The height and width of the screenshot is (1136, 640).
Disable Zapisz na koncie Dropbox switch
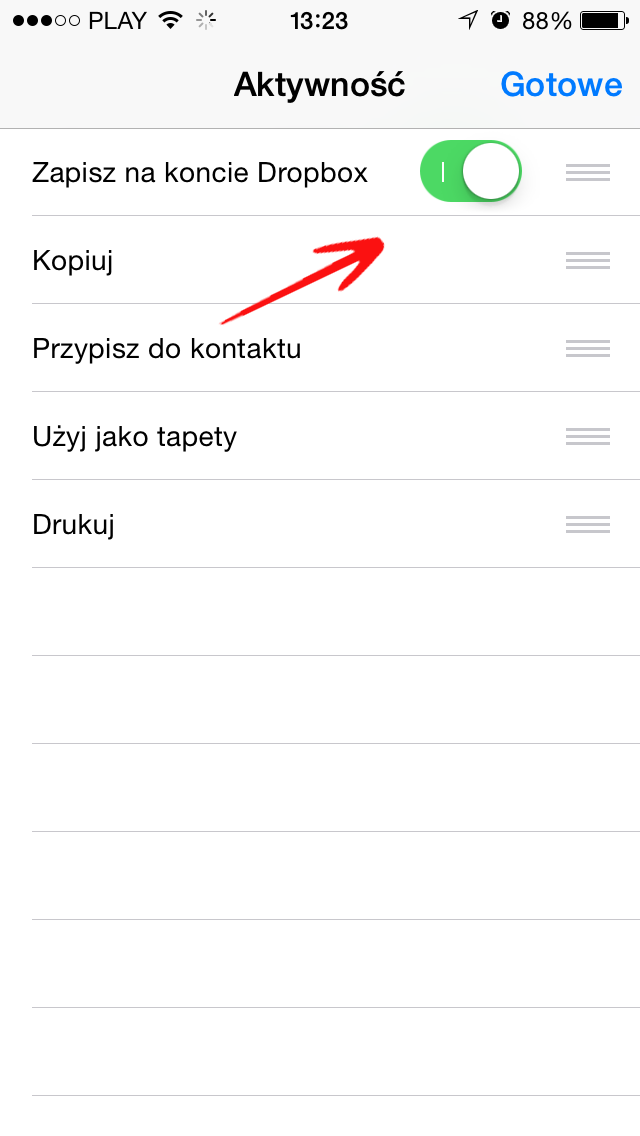(471, 172)
